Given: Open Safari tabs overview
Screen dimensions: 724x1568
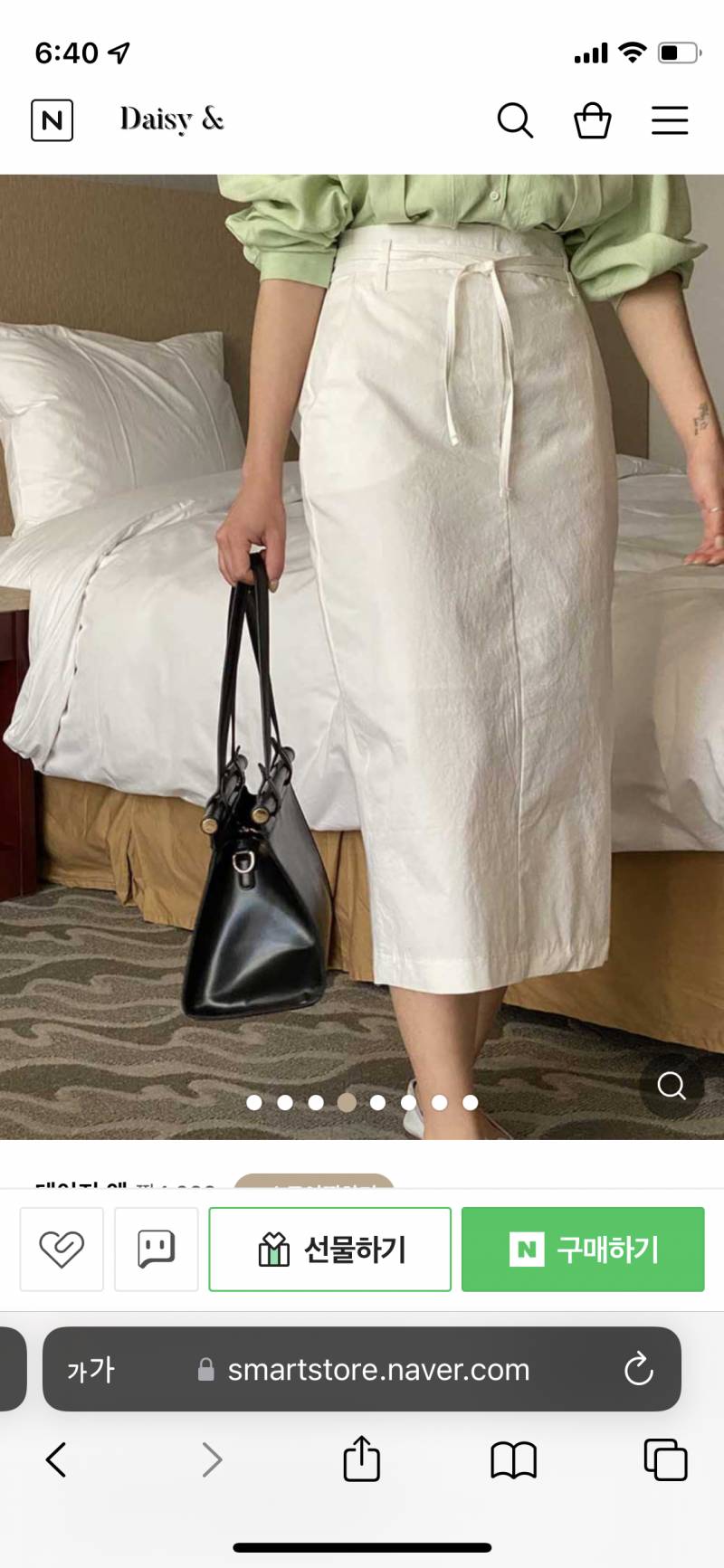Looking at the screenshot, I should pos(665,1459).
